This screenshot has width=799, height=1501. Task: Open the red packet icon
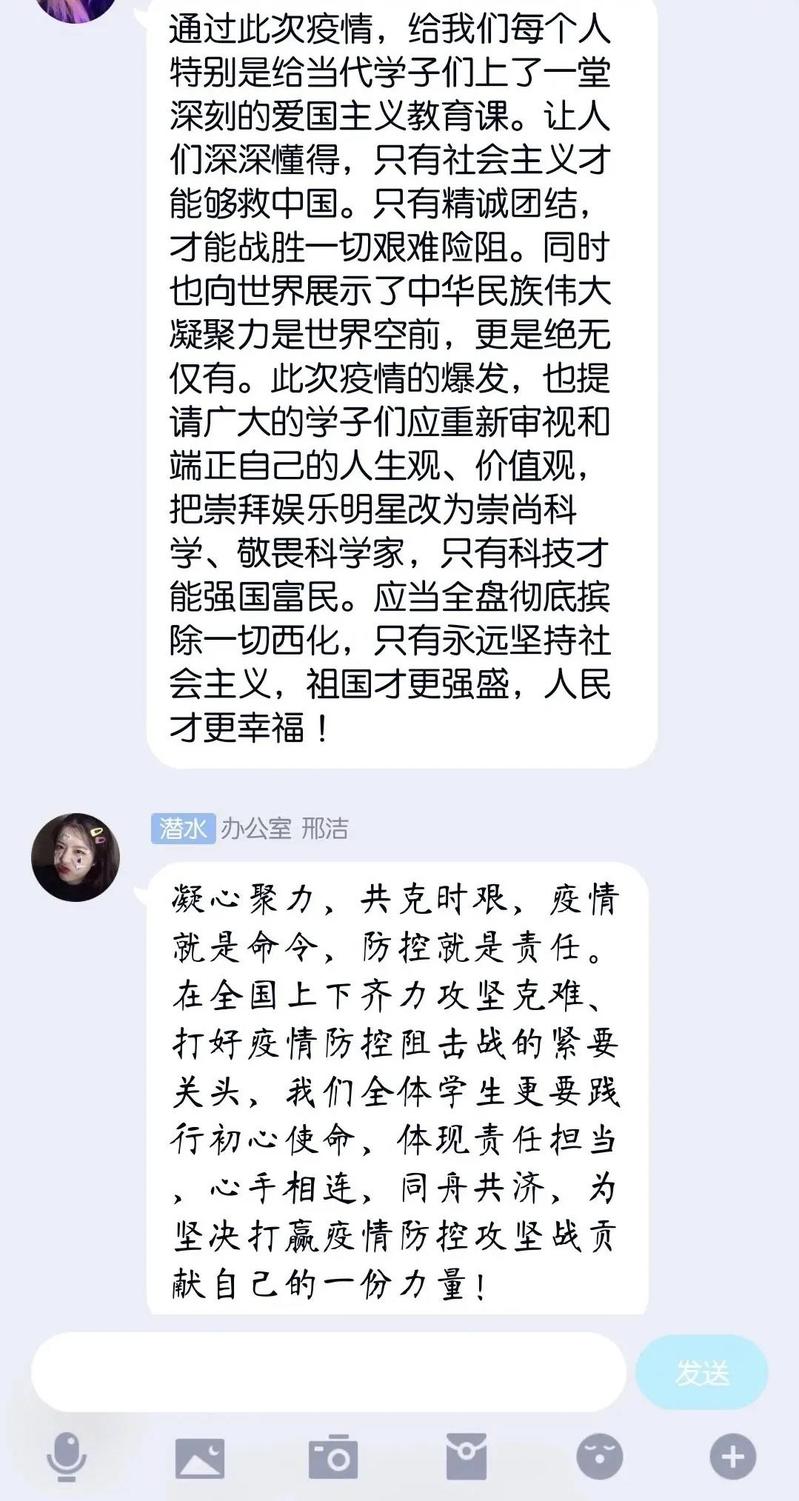(466, 1457)
